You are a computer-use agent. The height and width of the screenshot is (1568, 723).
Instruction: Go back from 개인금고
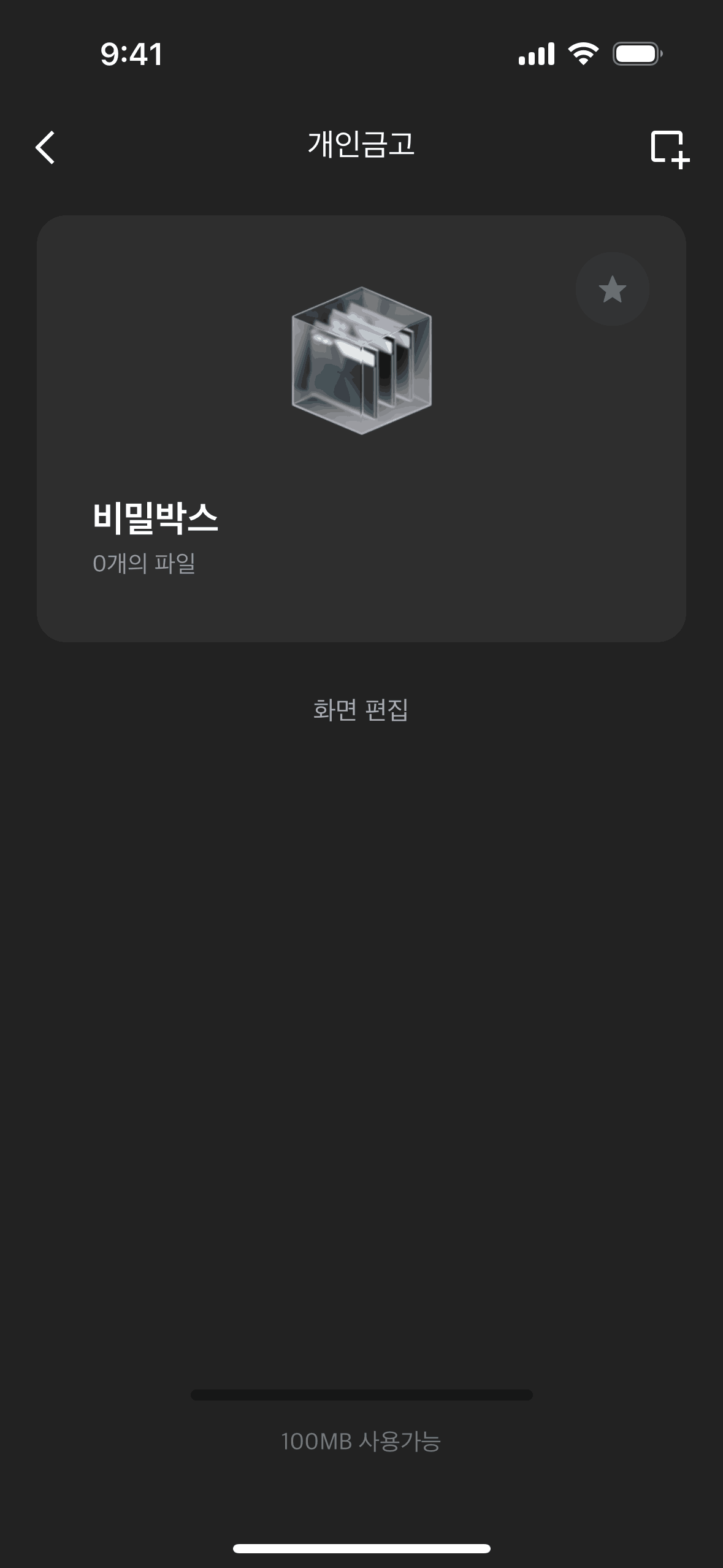tap(45, 147)
